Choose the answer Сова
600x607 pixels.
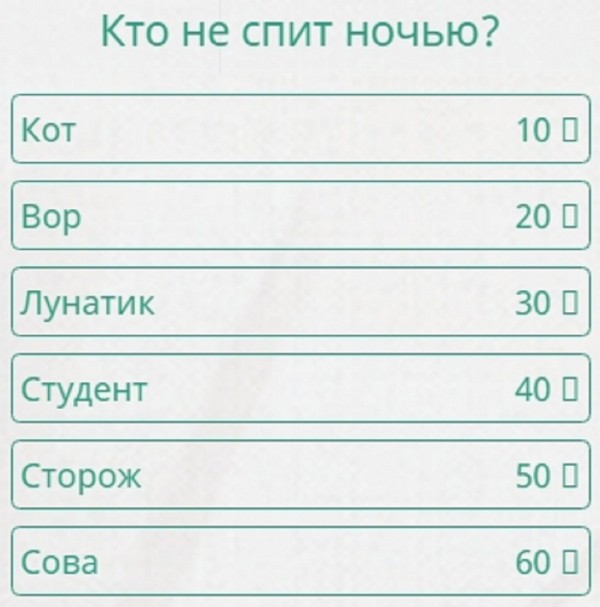[300, 563]
